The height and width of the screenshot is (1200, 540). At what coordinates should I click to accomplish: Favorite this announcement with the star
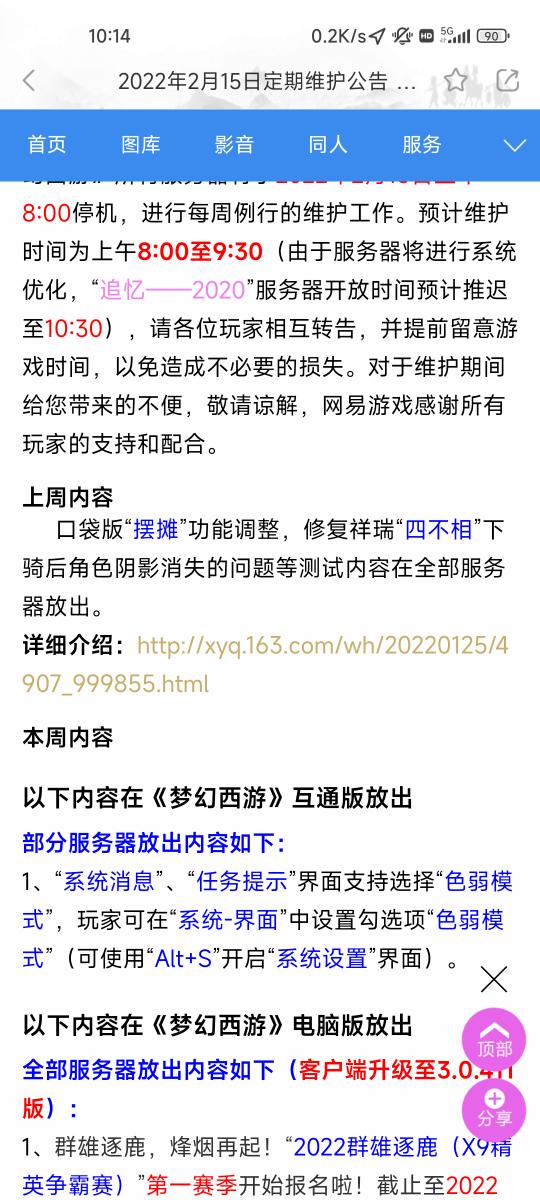(456, 81)
